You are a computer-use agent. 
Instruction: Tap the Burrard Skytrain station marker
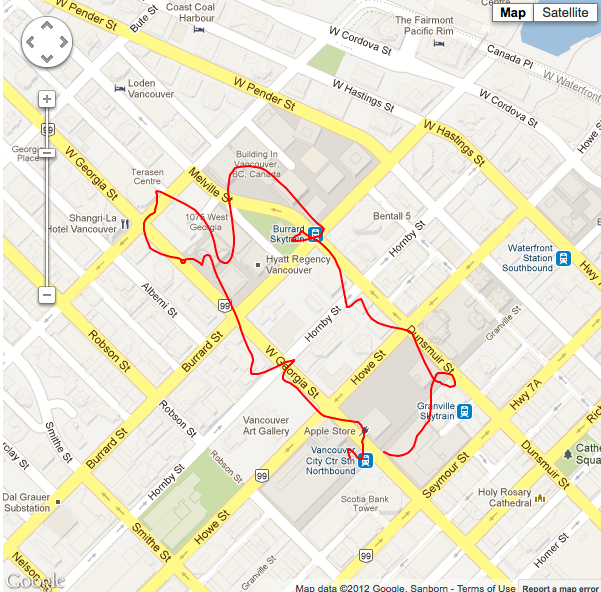pos(315,235)
